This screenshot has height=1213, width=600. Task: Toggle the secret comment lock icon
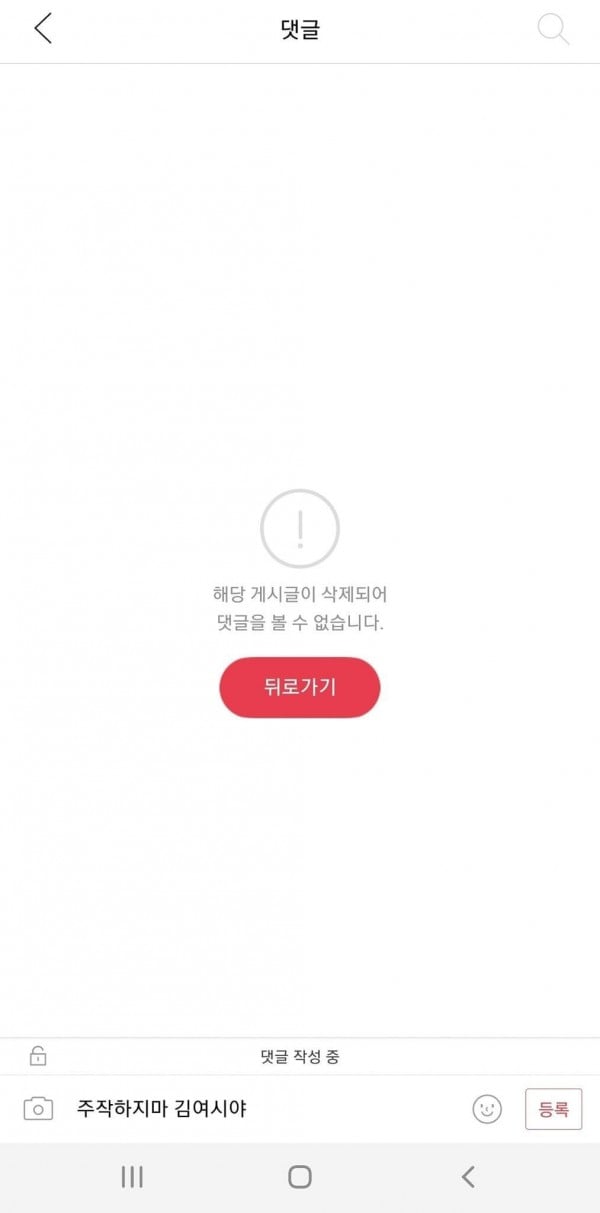(38, 1055)
